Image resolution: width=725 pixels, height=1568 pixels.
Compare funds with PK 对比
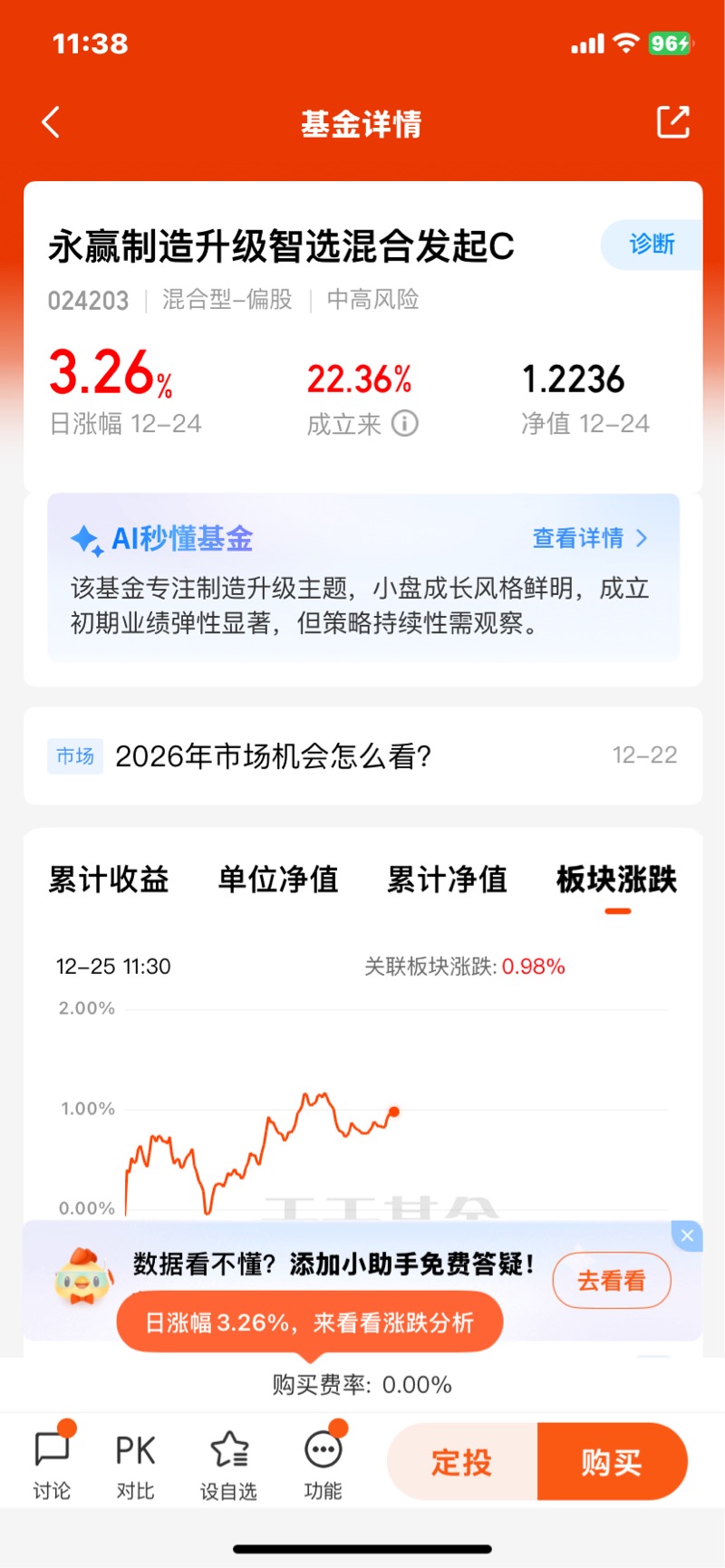coord(135,1464)
